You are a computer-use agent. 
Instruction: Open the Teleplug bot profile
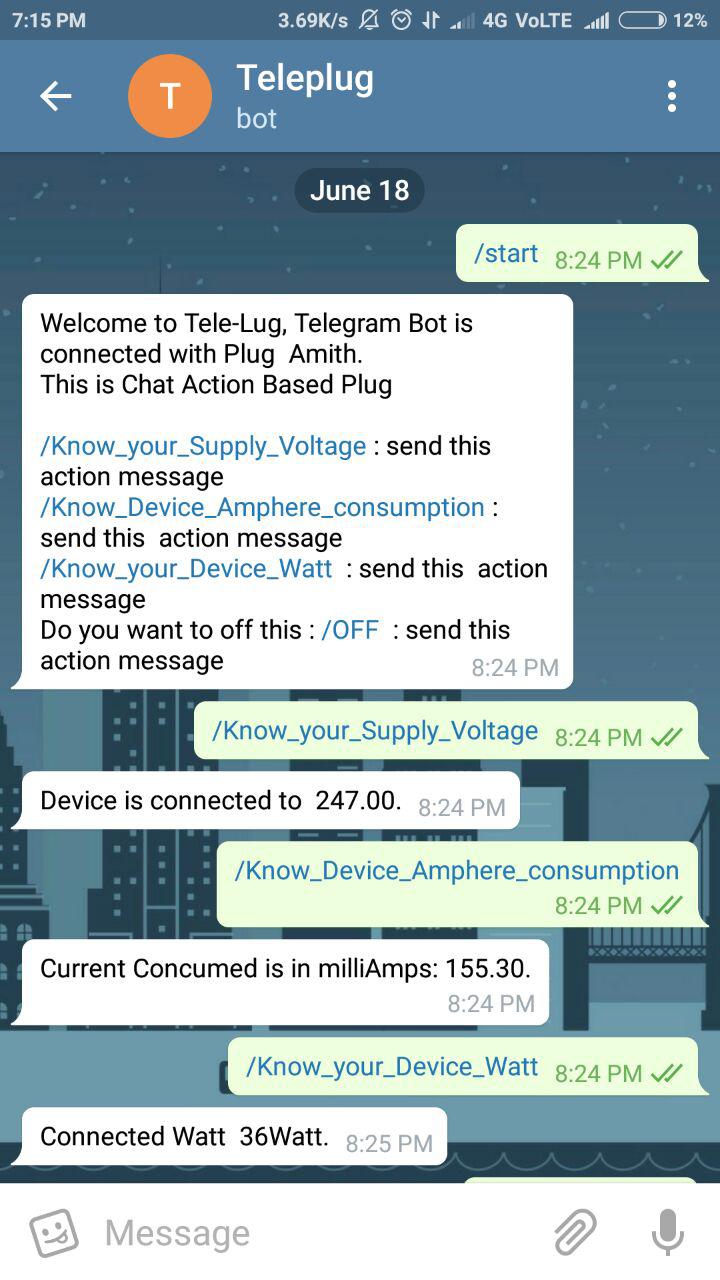[x=304, y=96]
